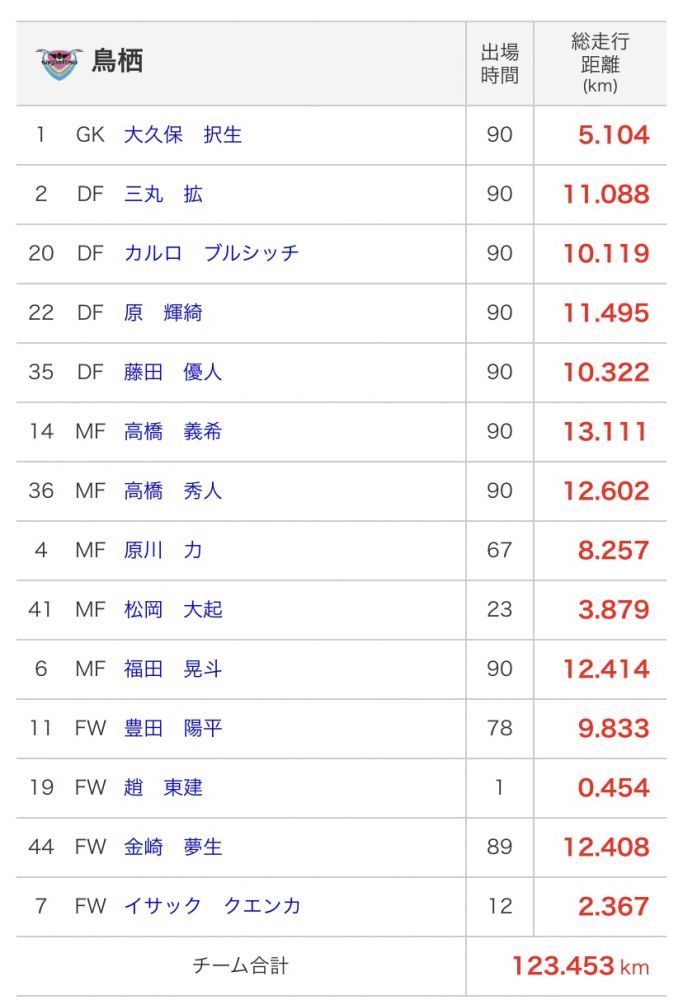The width and height of the screenshot is (683, 1000).
Task: Select 藤田 優人 from the list
Action: (x=173, y=372)
